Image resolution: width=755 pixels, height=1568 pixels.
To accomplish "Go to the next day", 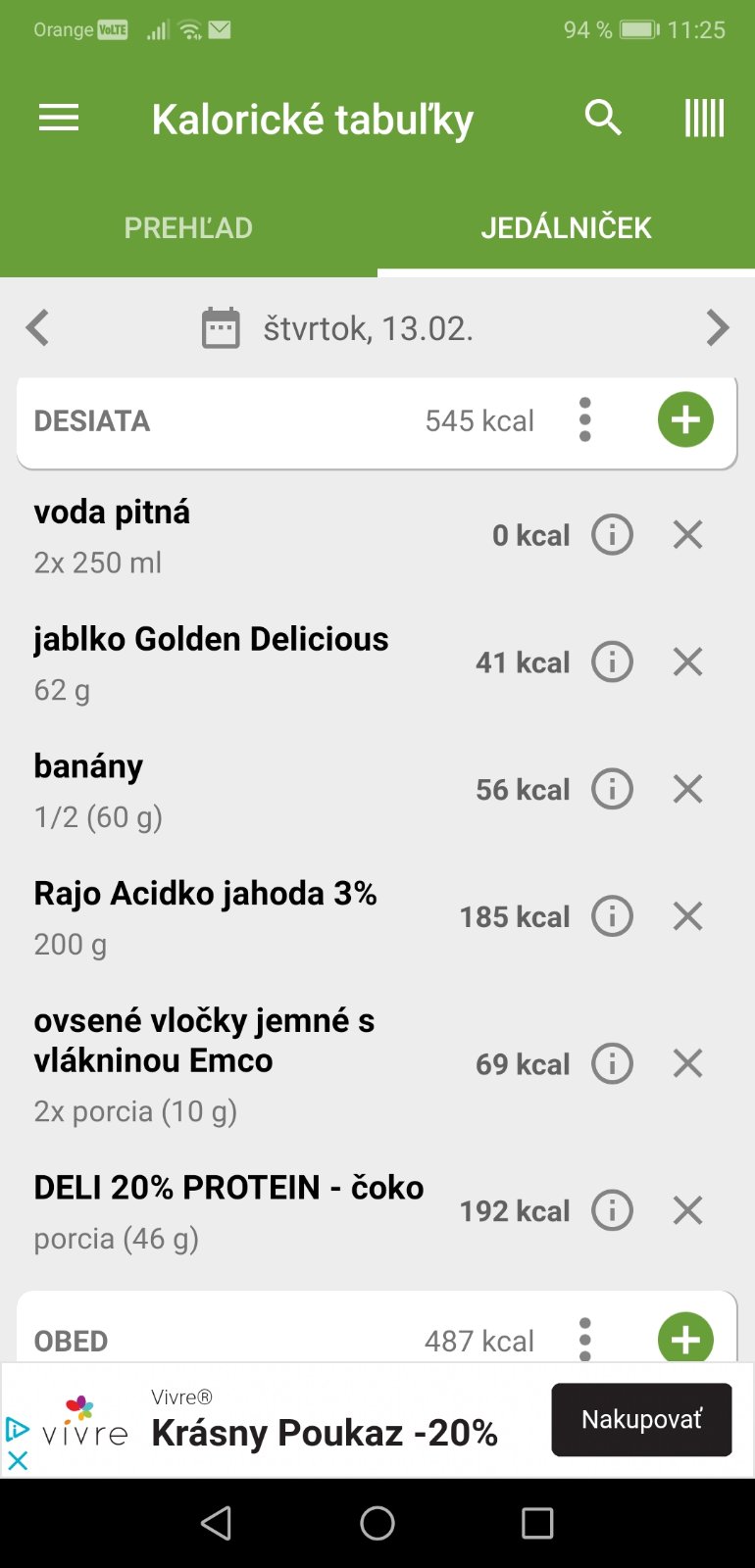I will pyautogui.click(x=718, y=328).
